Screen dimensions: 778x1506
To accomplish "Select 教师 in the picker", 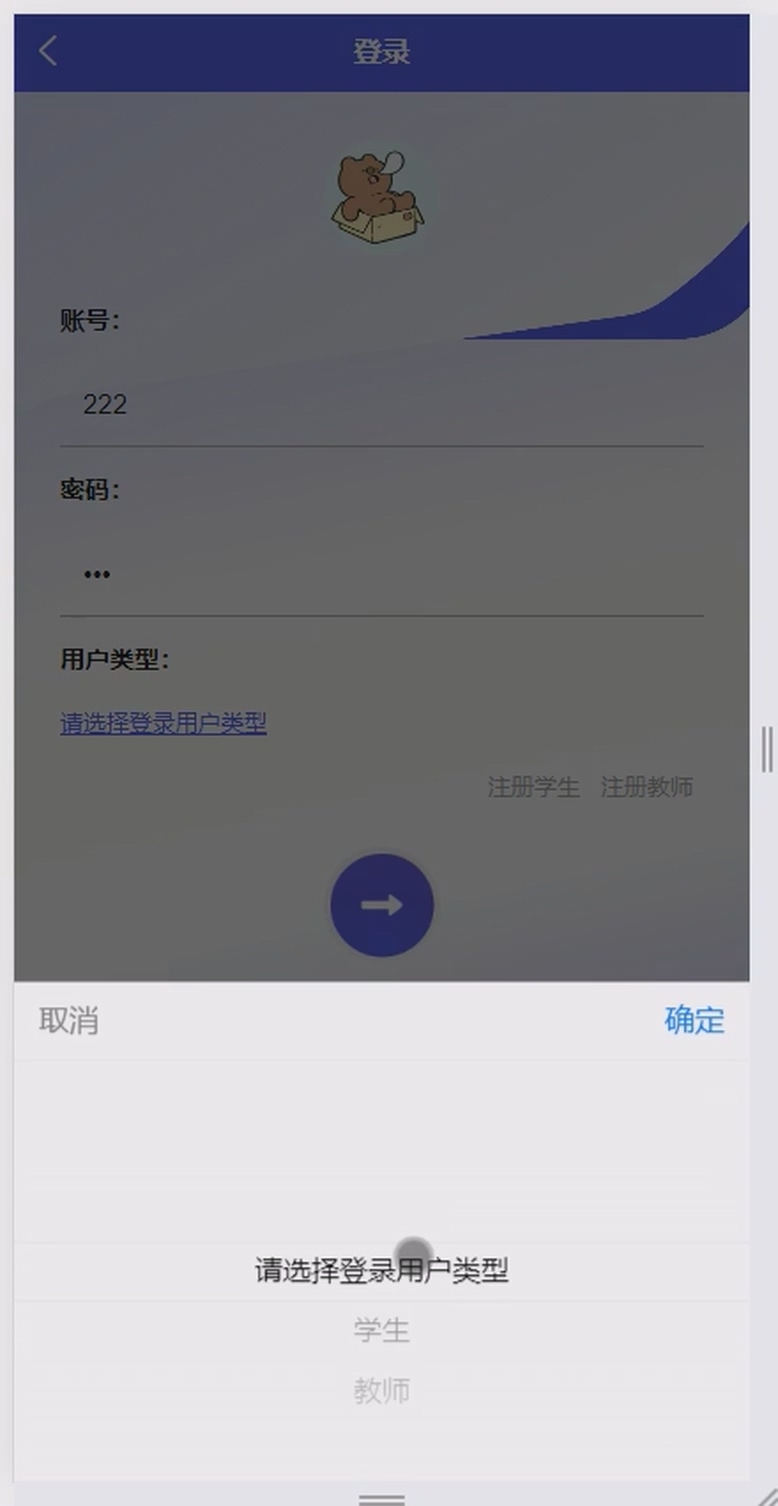I will click(381, 1390).
